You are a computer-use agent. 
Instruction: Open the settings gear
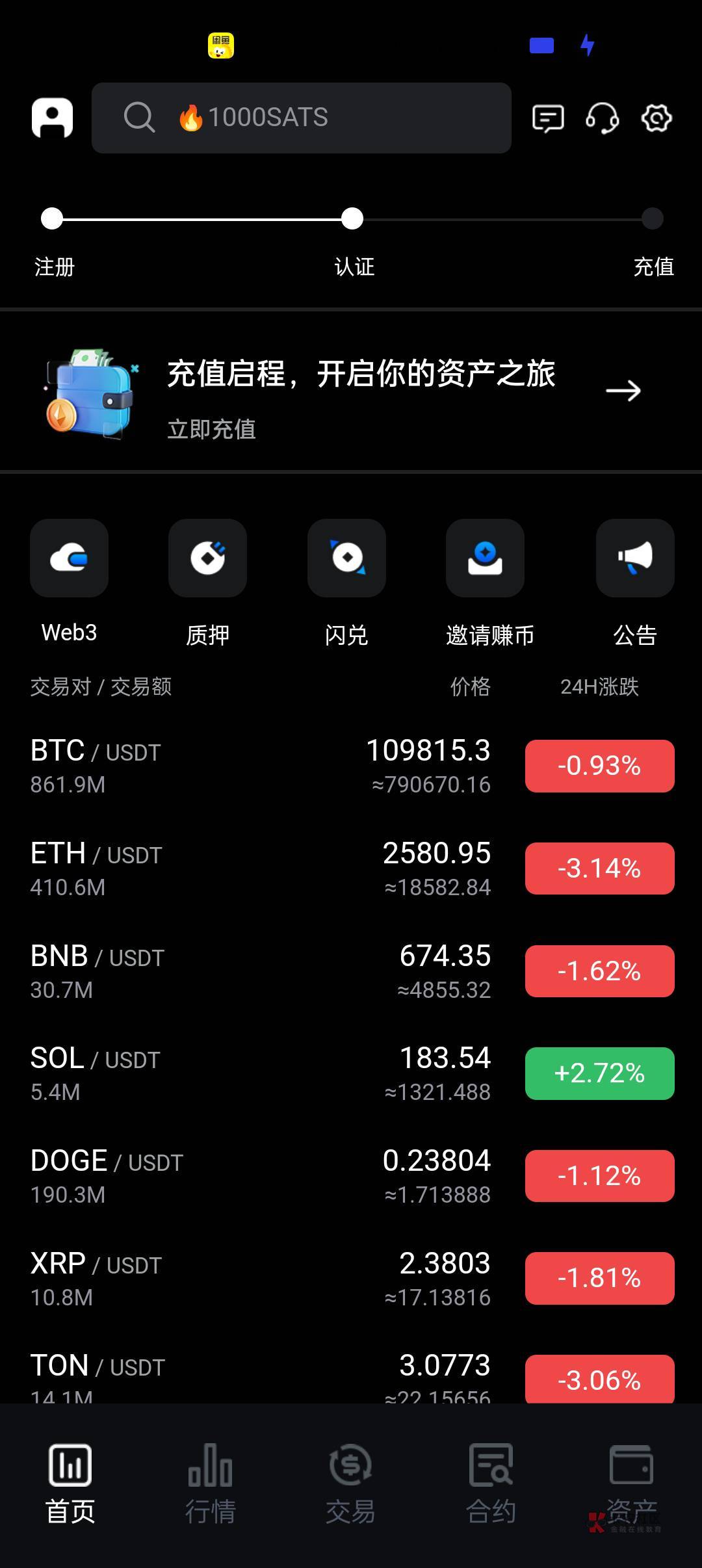(x=656, y=118)
